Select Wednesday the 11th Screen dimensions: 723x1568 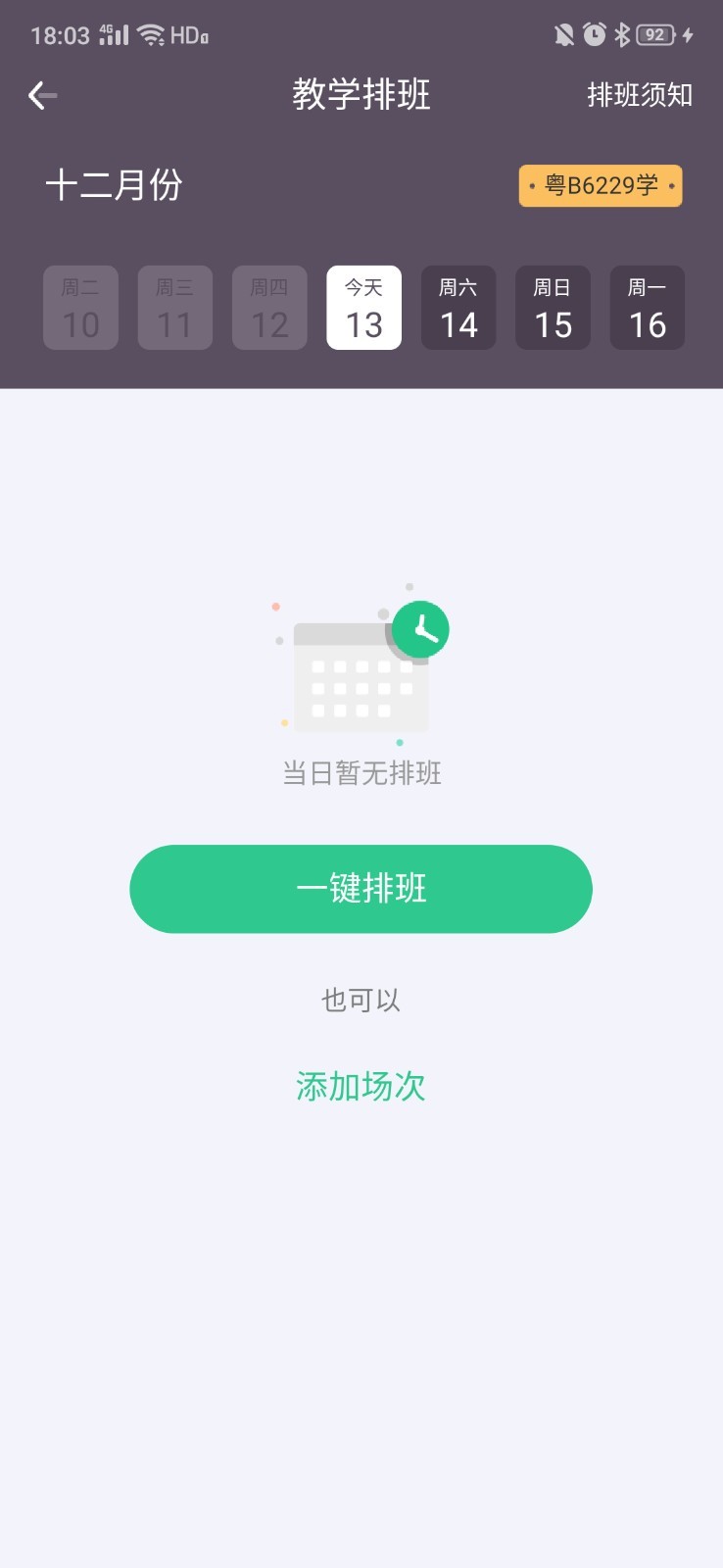click(174, 307)
